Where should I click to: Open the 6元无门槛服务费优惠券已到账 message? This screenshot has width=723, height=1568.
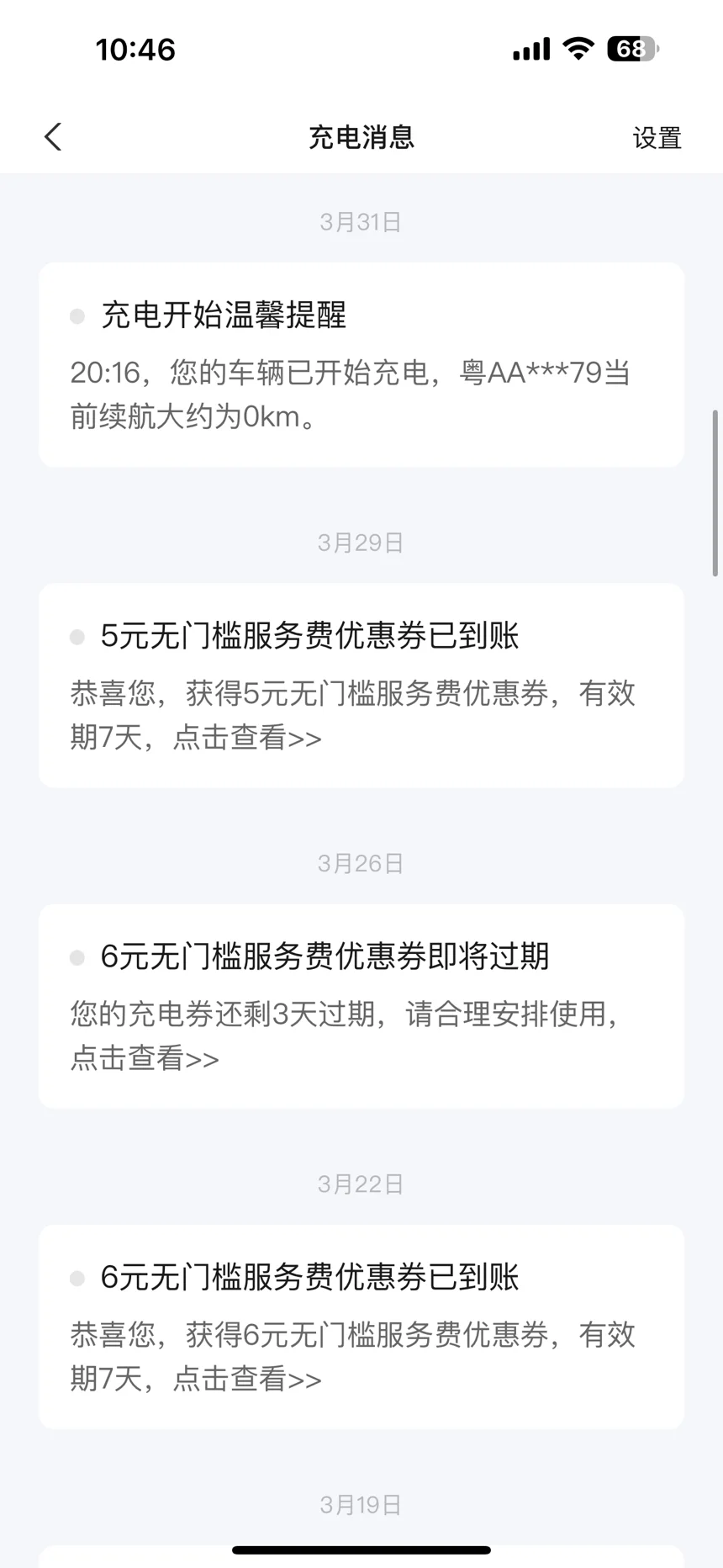361,1327
